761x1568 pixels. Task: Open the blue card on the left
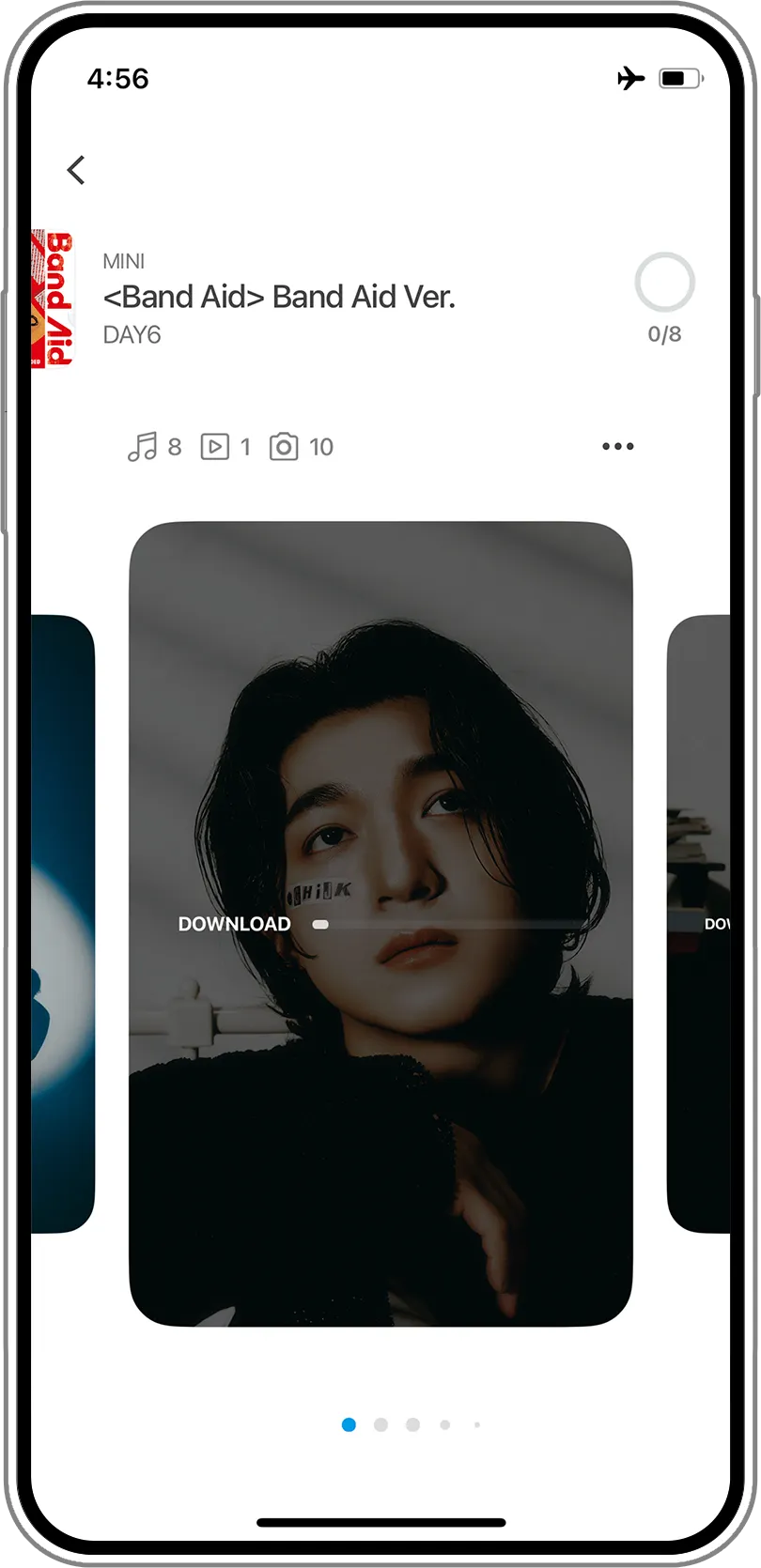62,924
